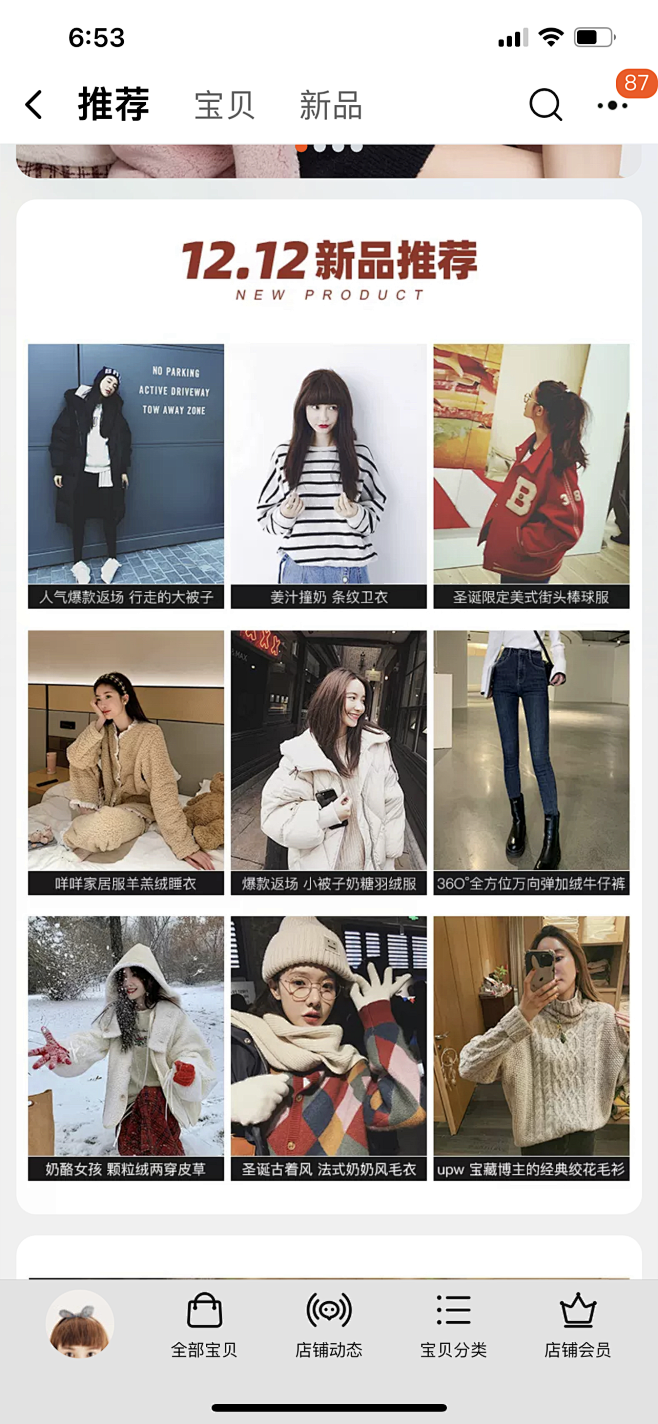Viewport: 658px width, 1424px height.
Task: Open the 圣诞限定美式街头棒球服 jacket
Action: (x=531, y=475)
